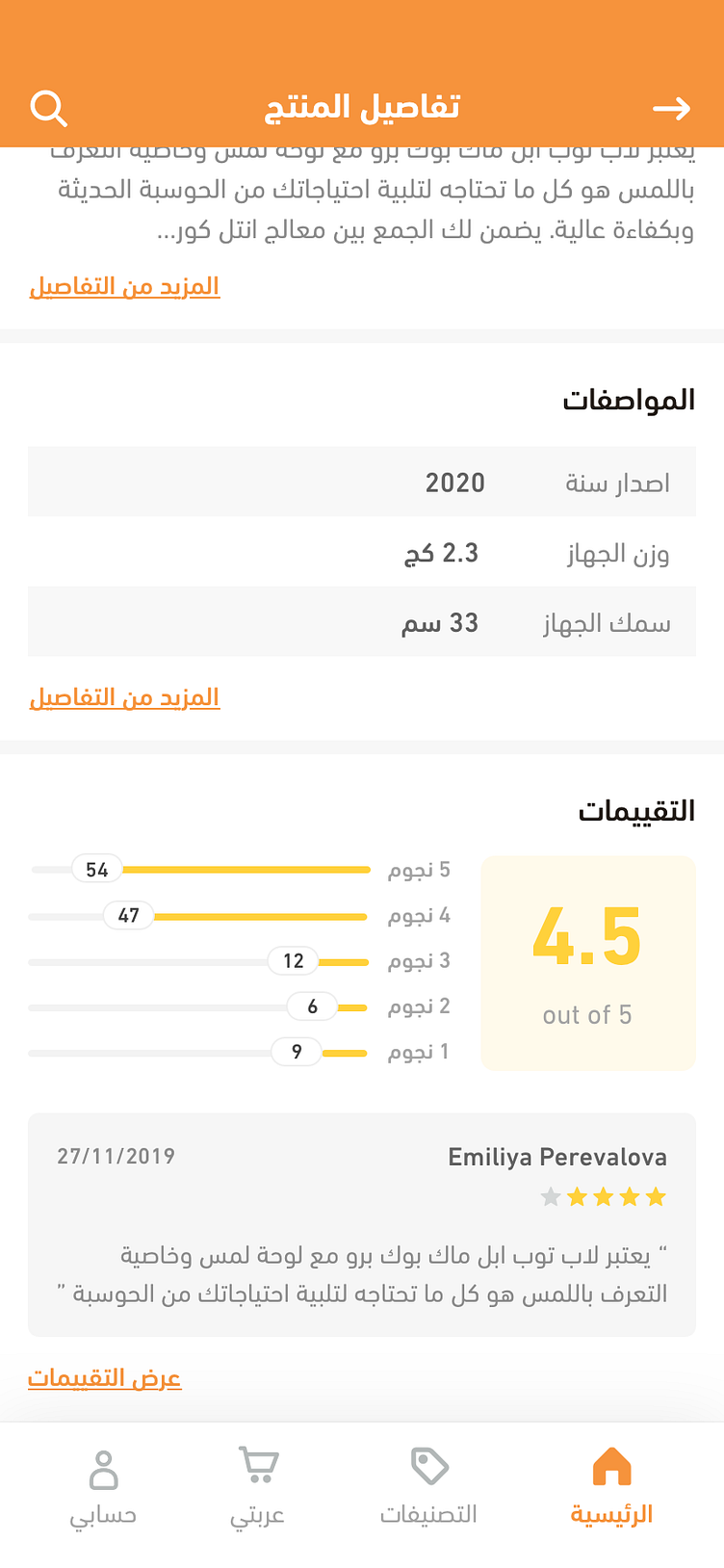Go back using the header arrow
This screenshot has width=724, height=1568.
pos(671,108)
